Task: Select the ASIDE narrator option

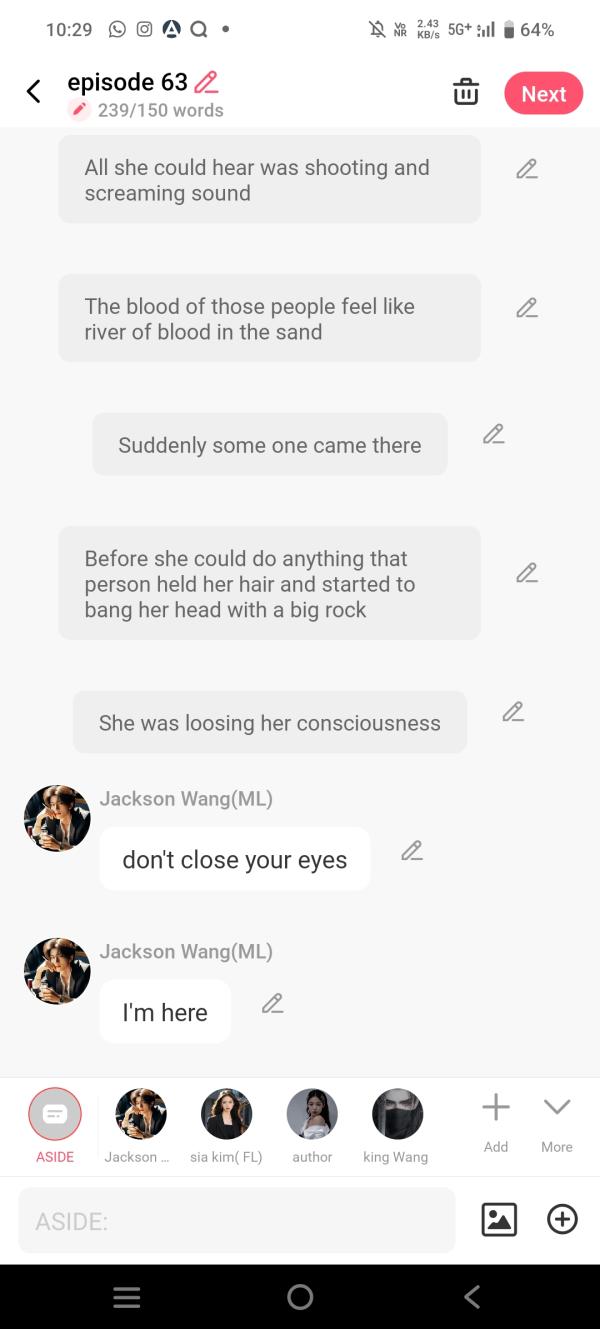Action: coord(55,1114)
